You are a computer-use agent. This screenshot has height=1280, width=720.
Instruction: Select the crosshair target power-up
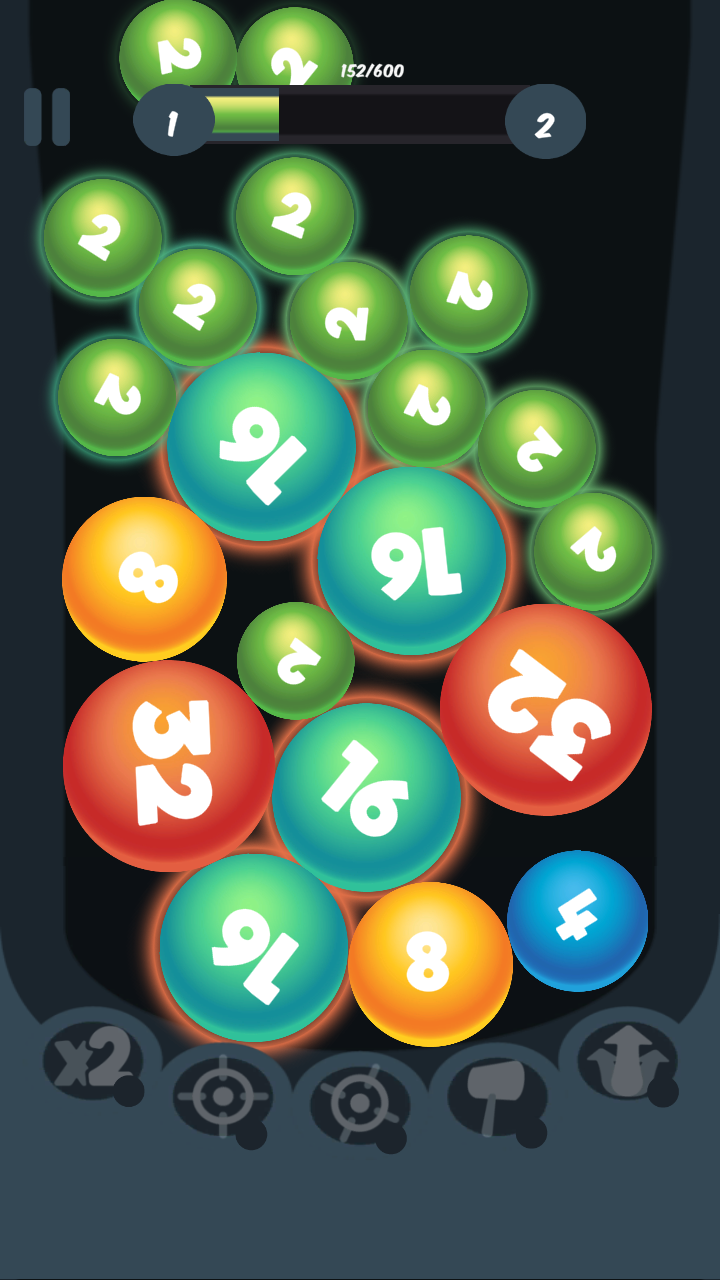222,1097
